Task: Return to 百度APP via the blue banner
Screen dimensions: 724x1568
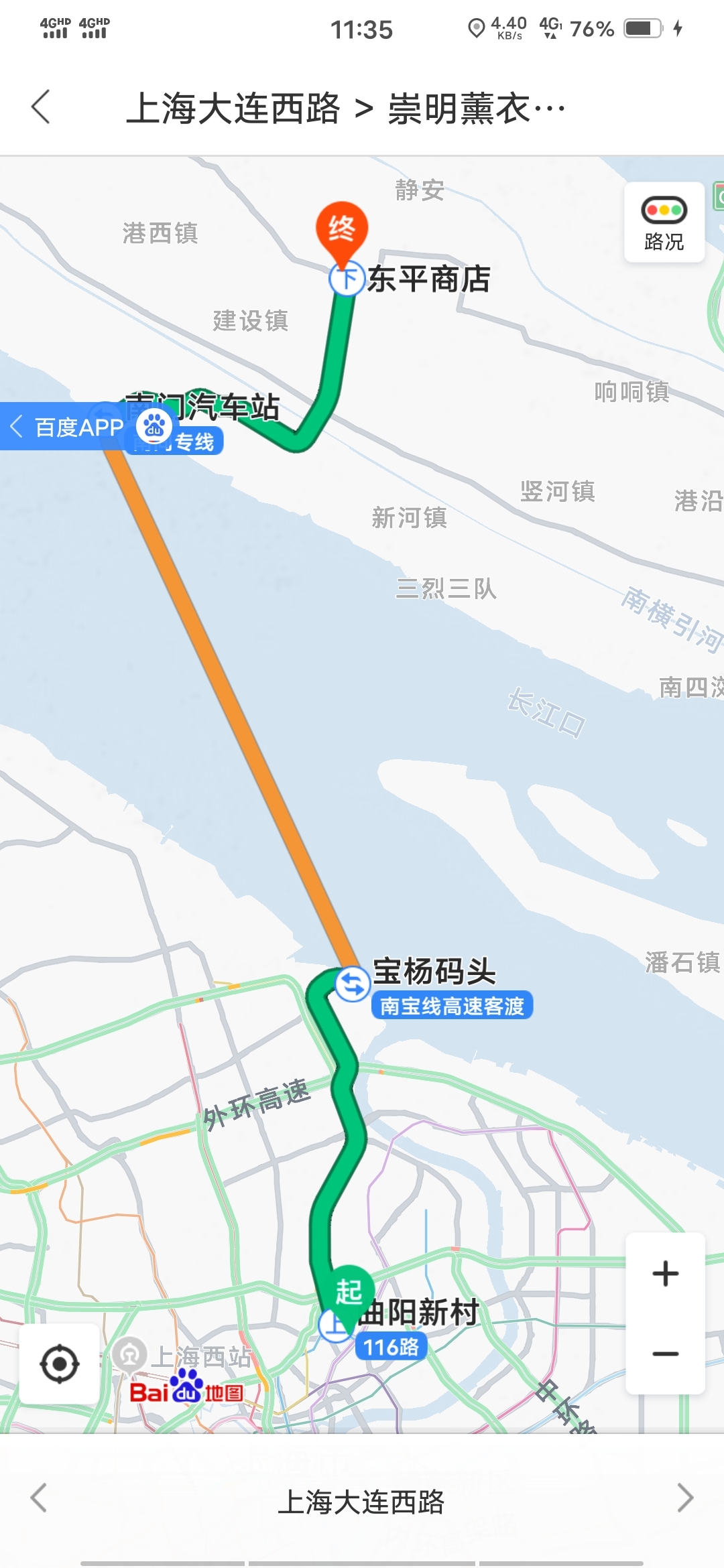Action: click(x=66, y=426)
